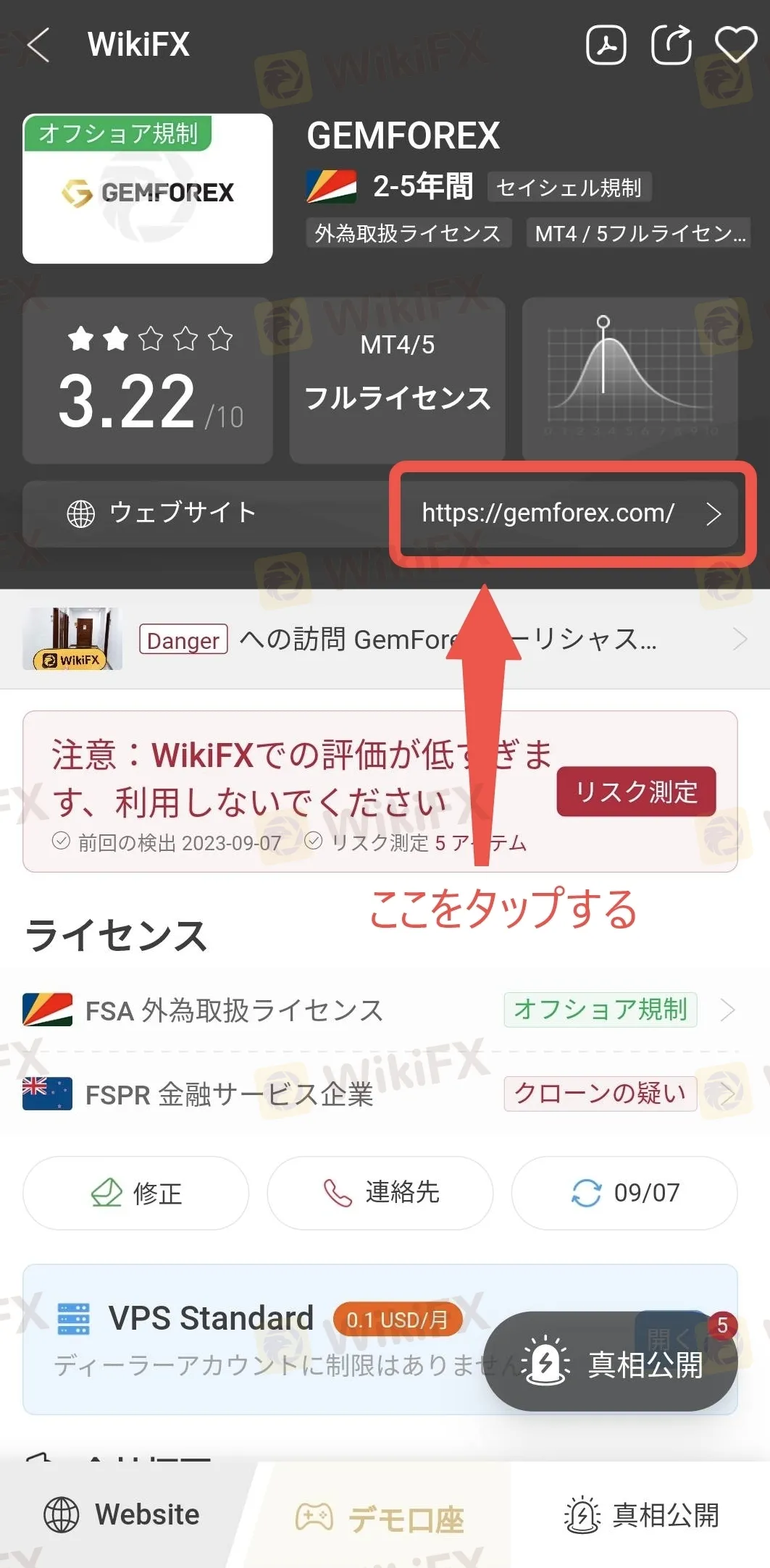The width and height of the screenshot is (770, 1568).
Task: Tap the リスク測定 button
Action: tap(636, 792)
